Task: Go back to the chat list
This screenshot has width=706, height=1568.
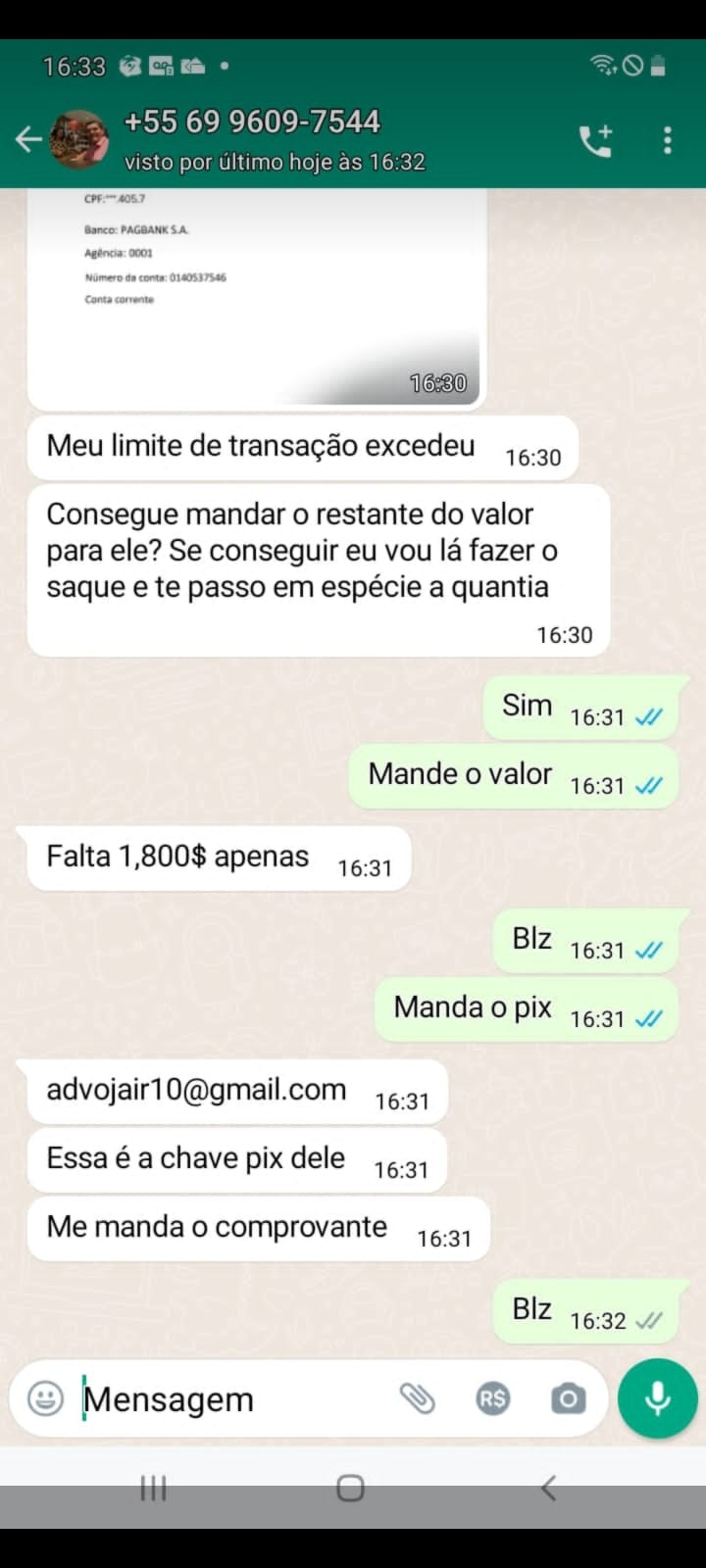Action: 28,140
